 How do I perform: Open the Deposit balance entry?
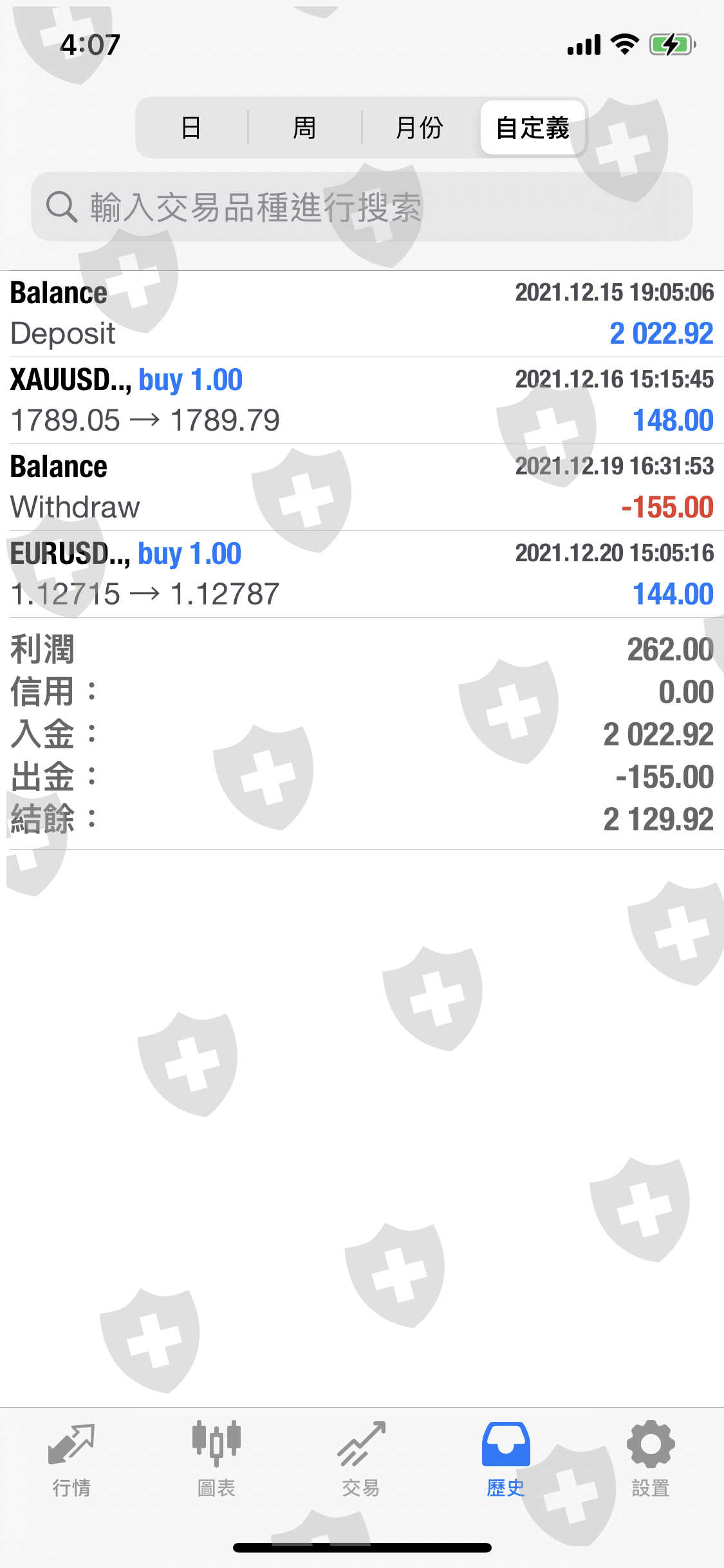pos(362,313)
